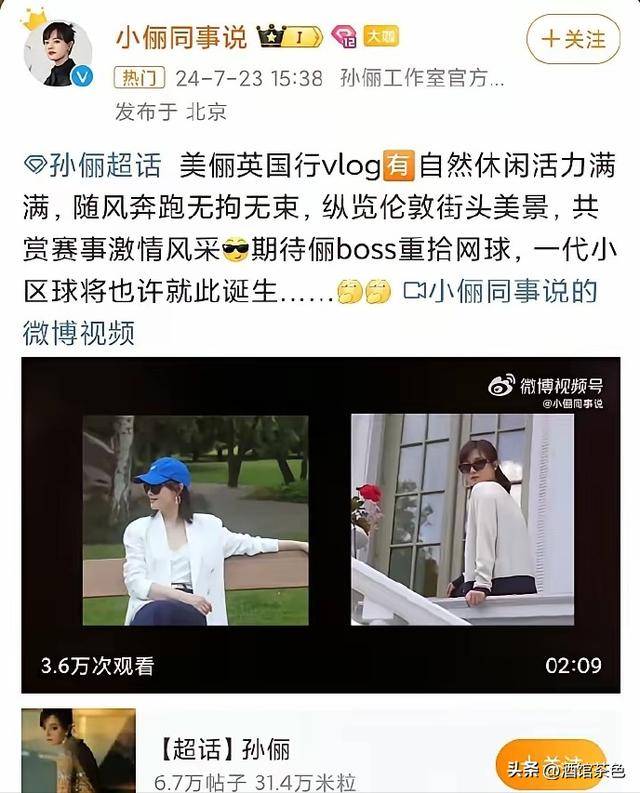This screenshot has width=640, height=793.
Task: Open the 小俪同事说的微博视频 link
Action: [x=509, y=292]
